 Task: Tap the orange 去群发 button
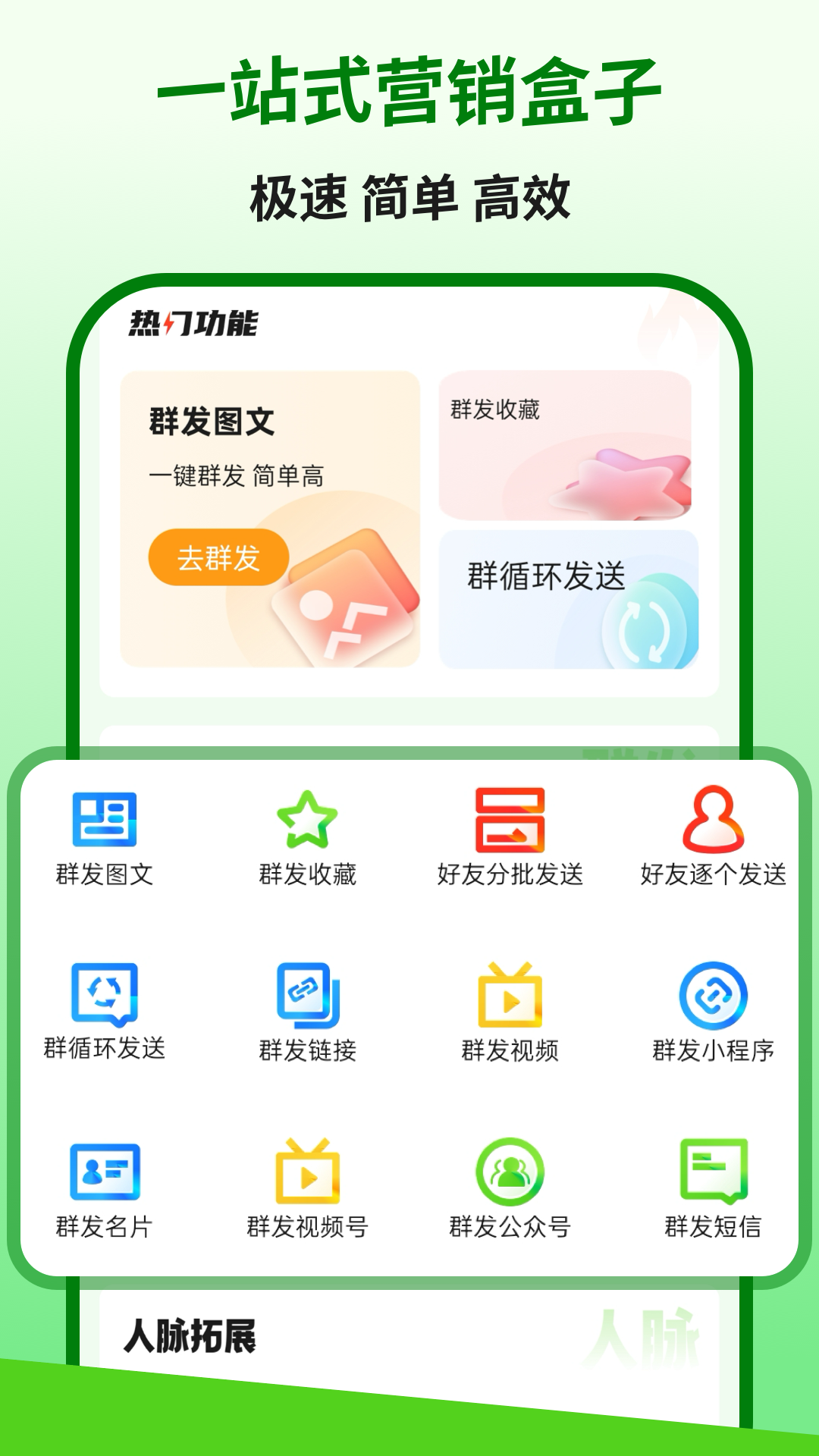click(219, 557)
